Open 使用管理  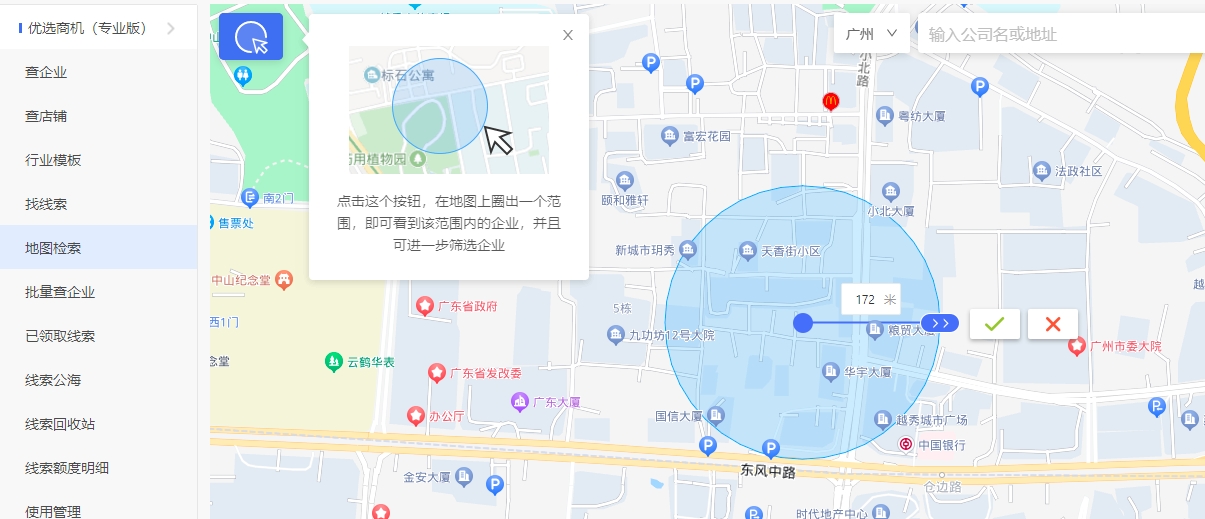point(53,511)
